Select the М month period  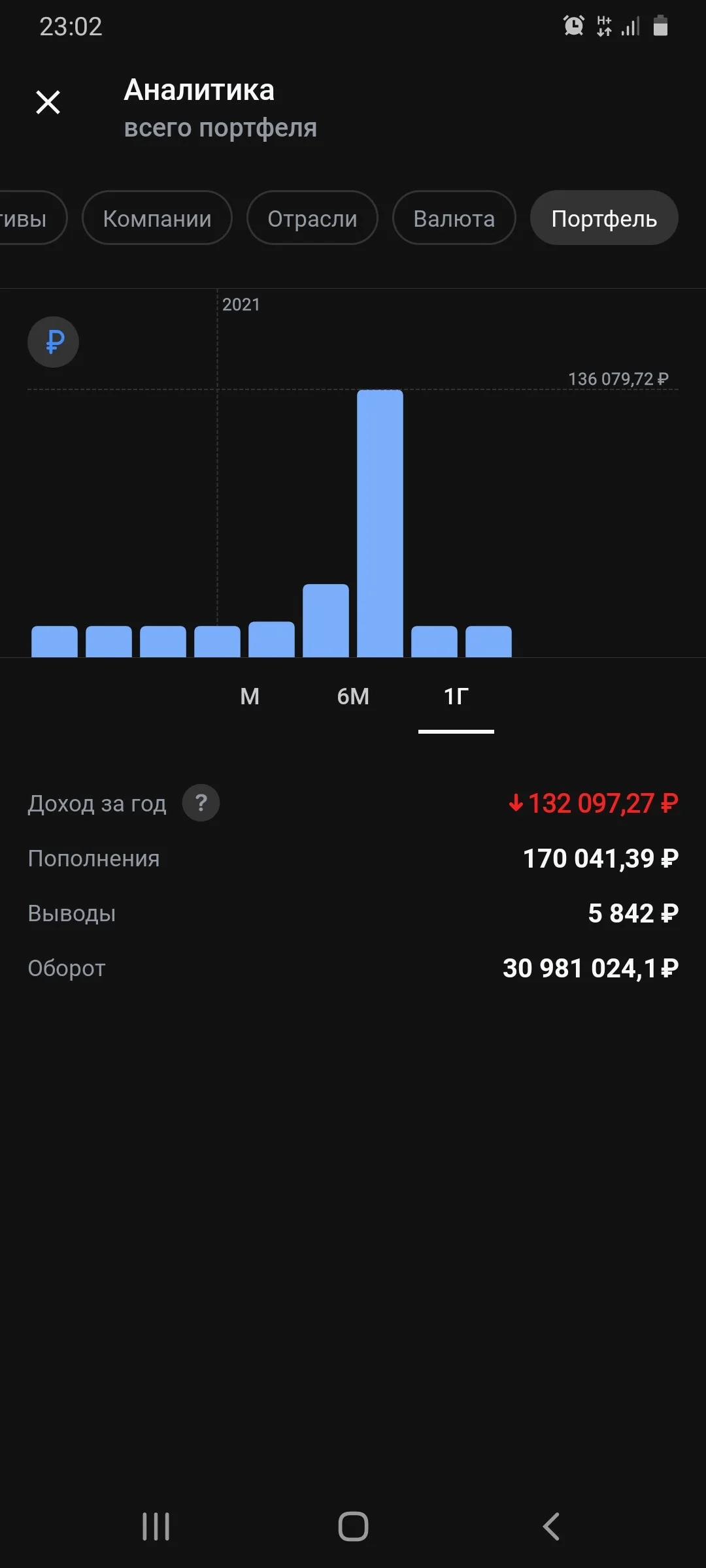pyautogui.click(x=250, y=696)
